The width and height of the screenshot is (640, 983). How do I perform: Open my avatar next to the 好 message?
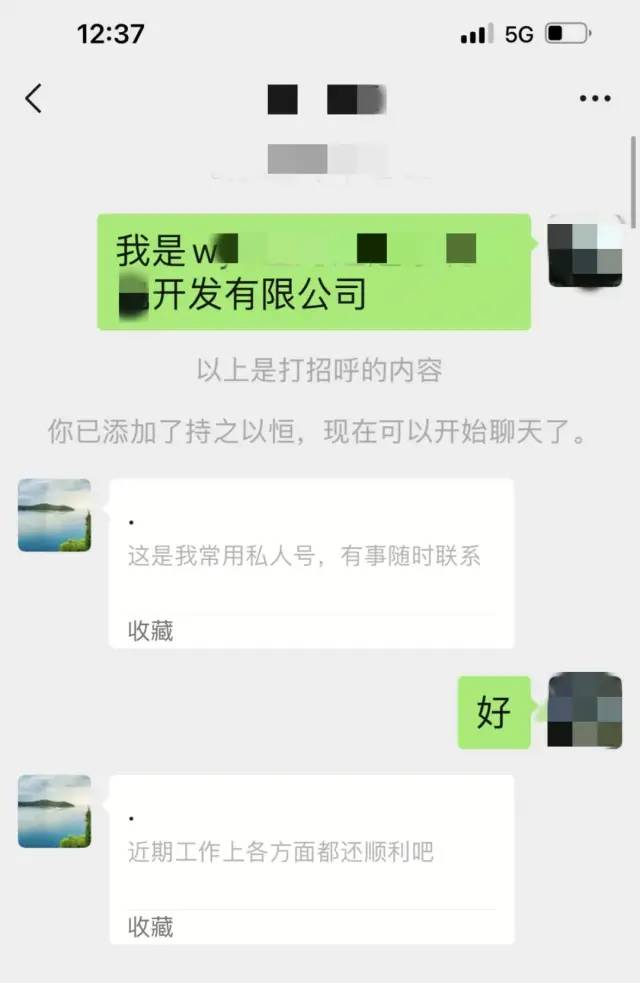[x=585, y=710]
